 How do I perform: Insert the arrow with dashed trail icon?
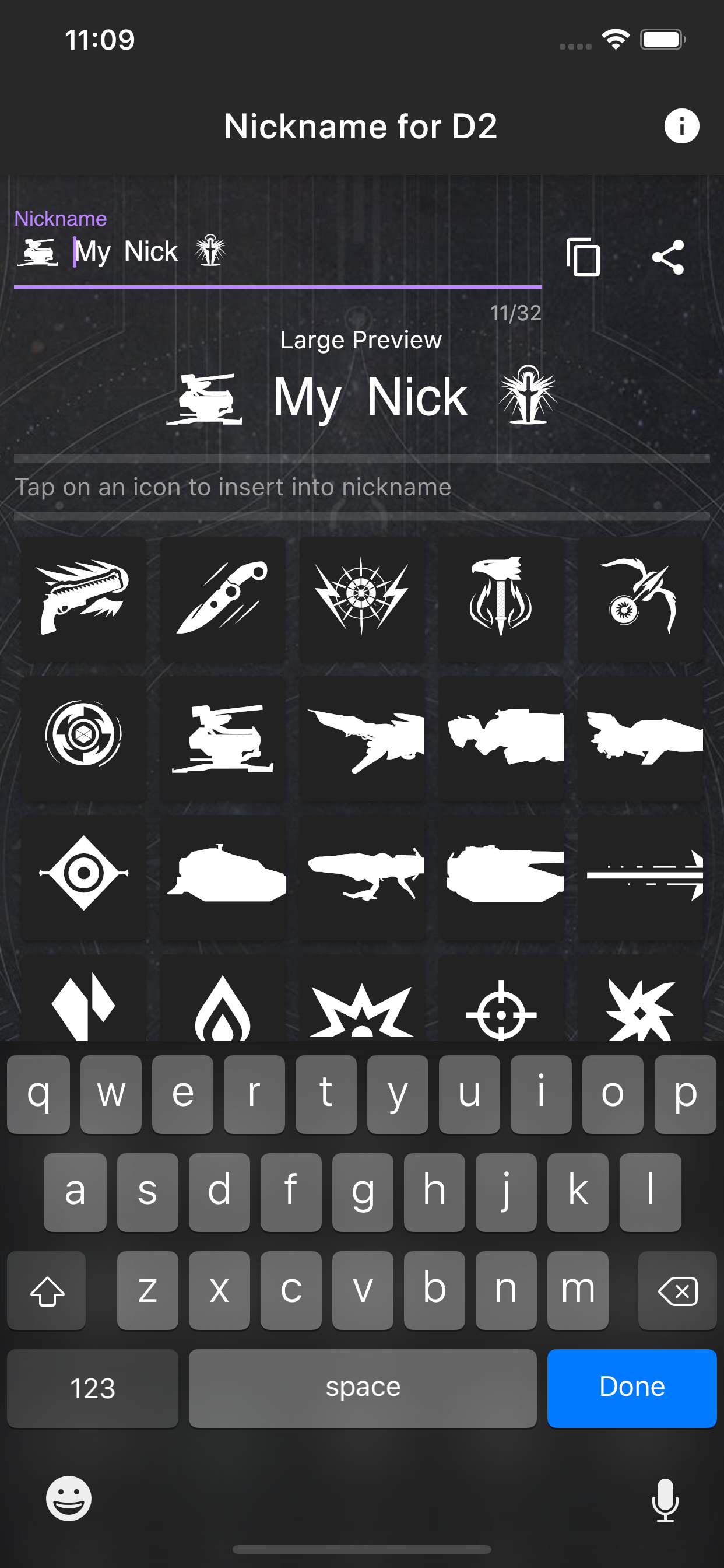pos(640,877)
